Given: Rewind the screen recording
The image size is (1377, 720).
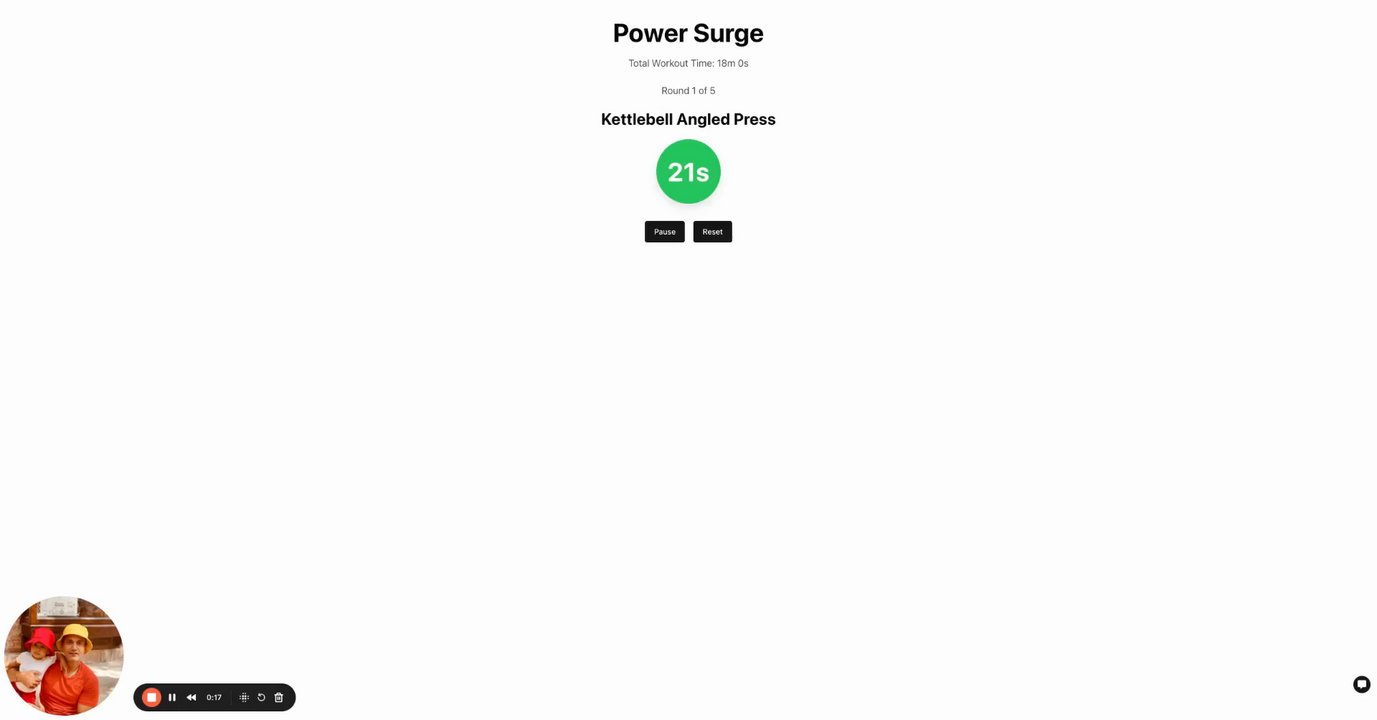Looking at the screenshot, I should [191, 697].
